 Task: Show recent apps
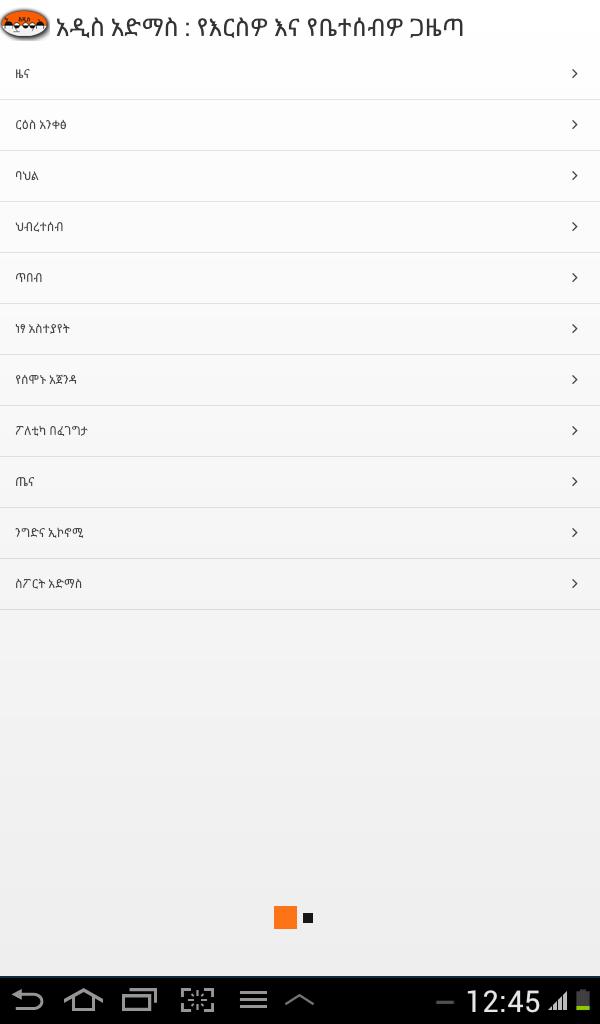[139, 999]
